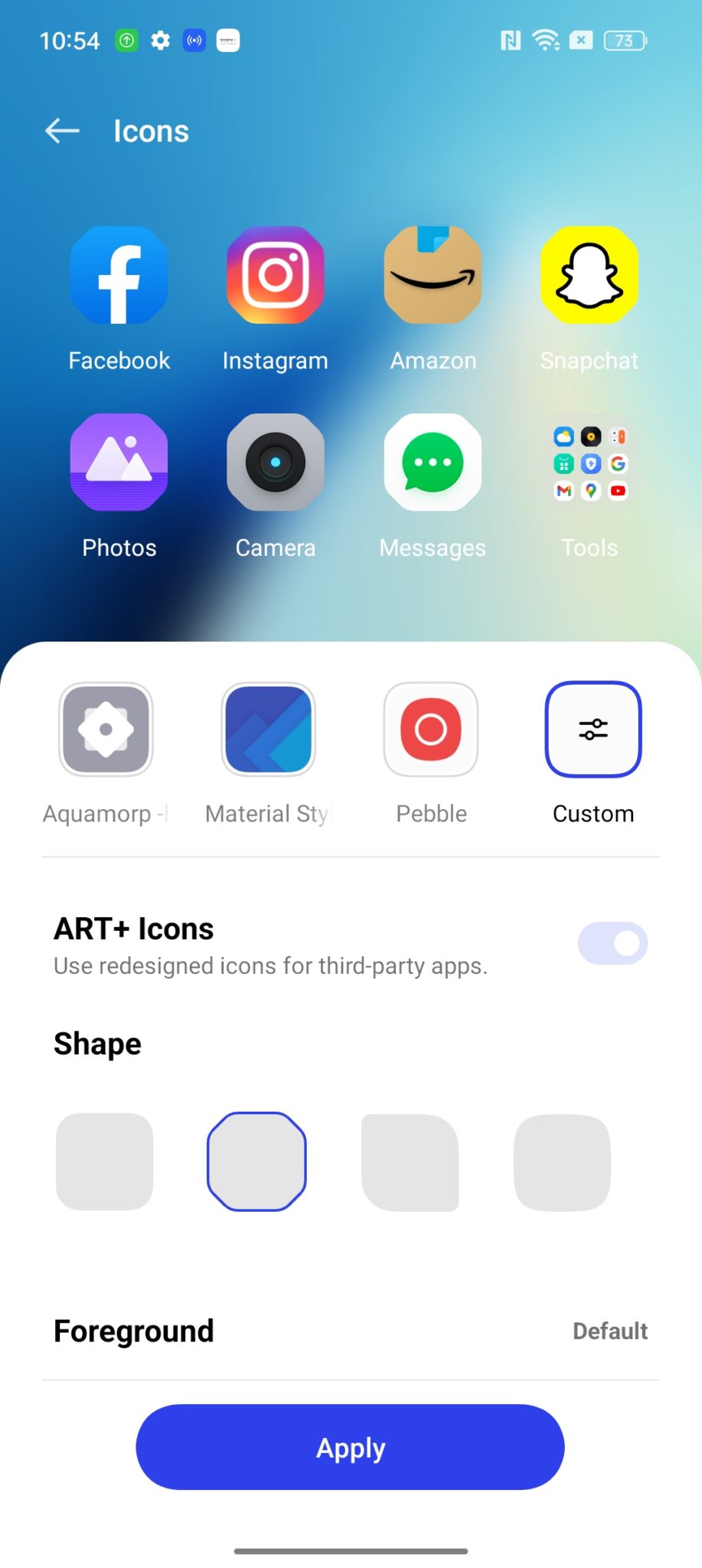Pick the Pebble icon style
This screenshot has width=702, height=1568.
(431, 730)
